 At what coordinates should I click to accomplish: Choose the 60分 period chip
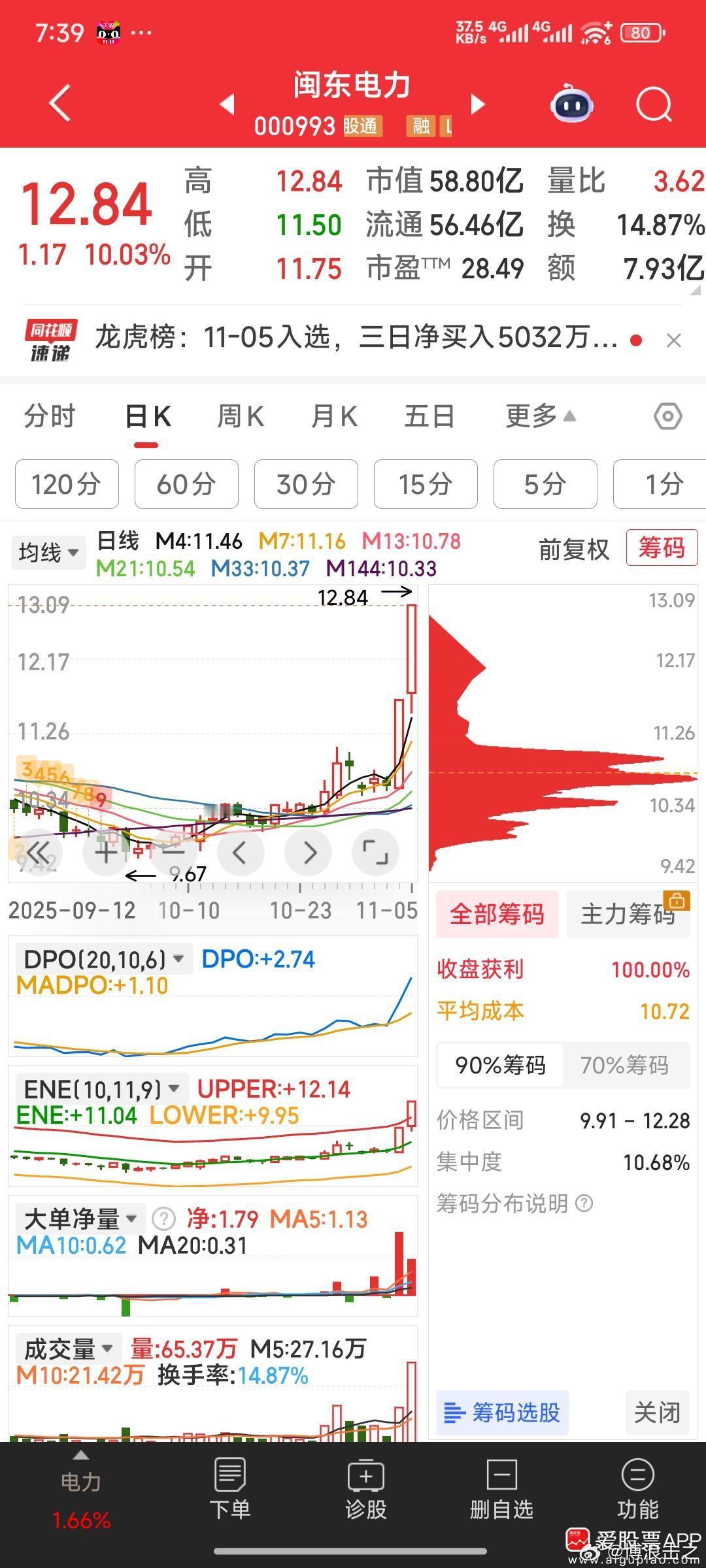click(x=186, y=484)
